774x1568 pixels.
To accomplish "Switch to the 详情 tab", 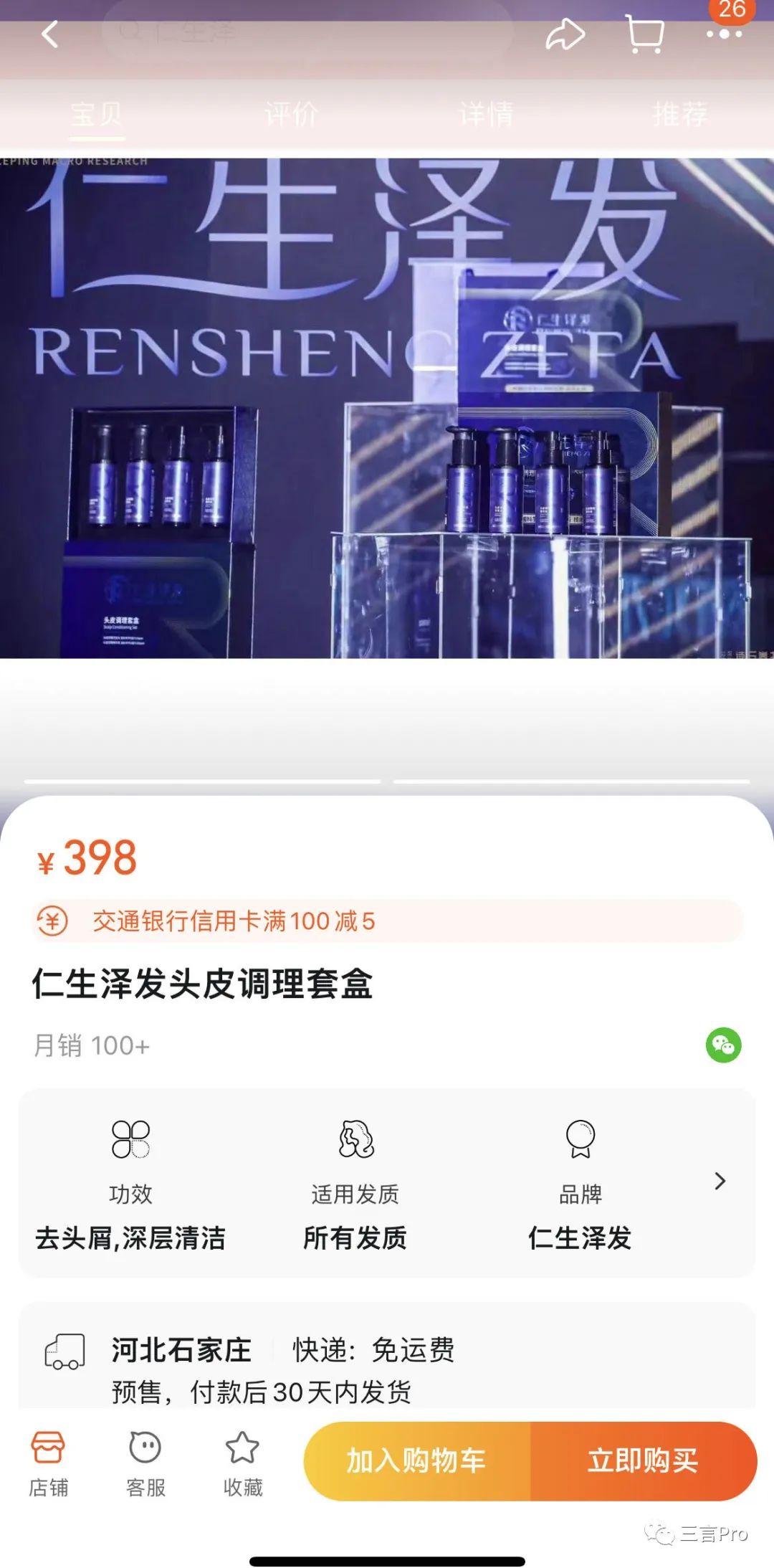I will pyautogui.click(x=486, y=114).
